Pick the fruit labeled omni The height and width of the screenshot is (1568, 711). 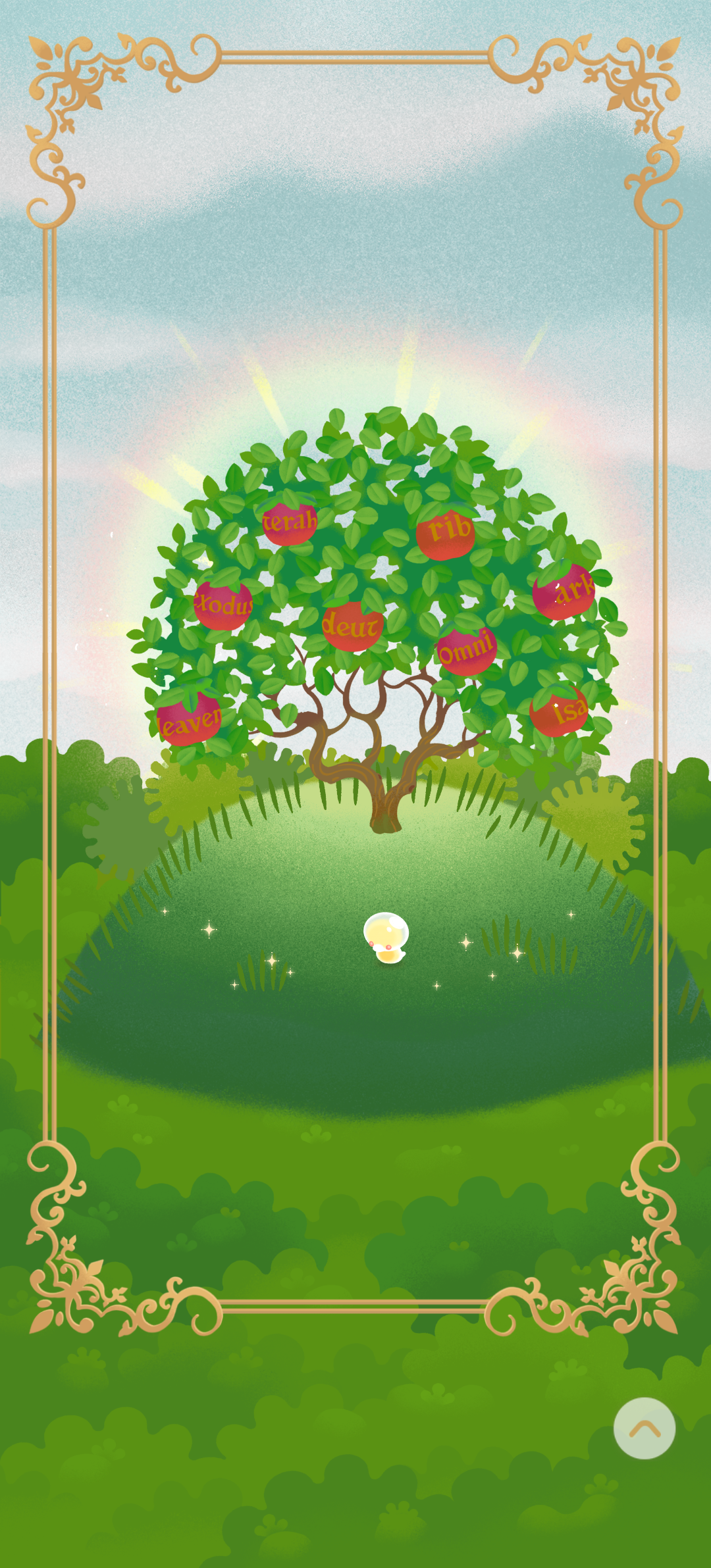coord(466,651)
